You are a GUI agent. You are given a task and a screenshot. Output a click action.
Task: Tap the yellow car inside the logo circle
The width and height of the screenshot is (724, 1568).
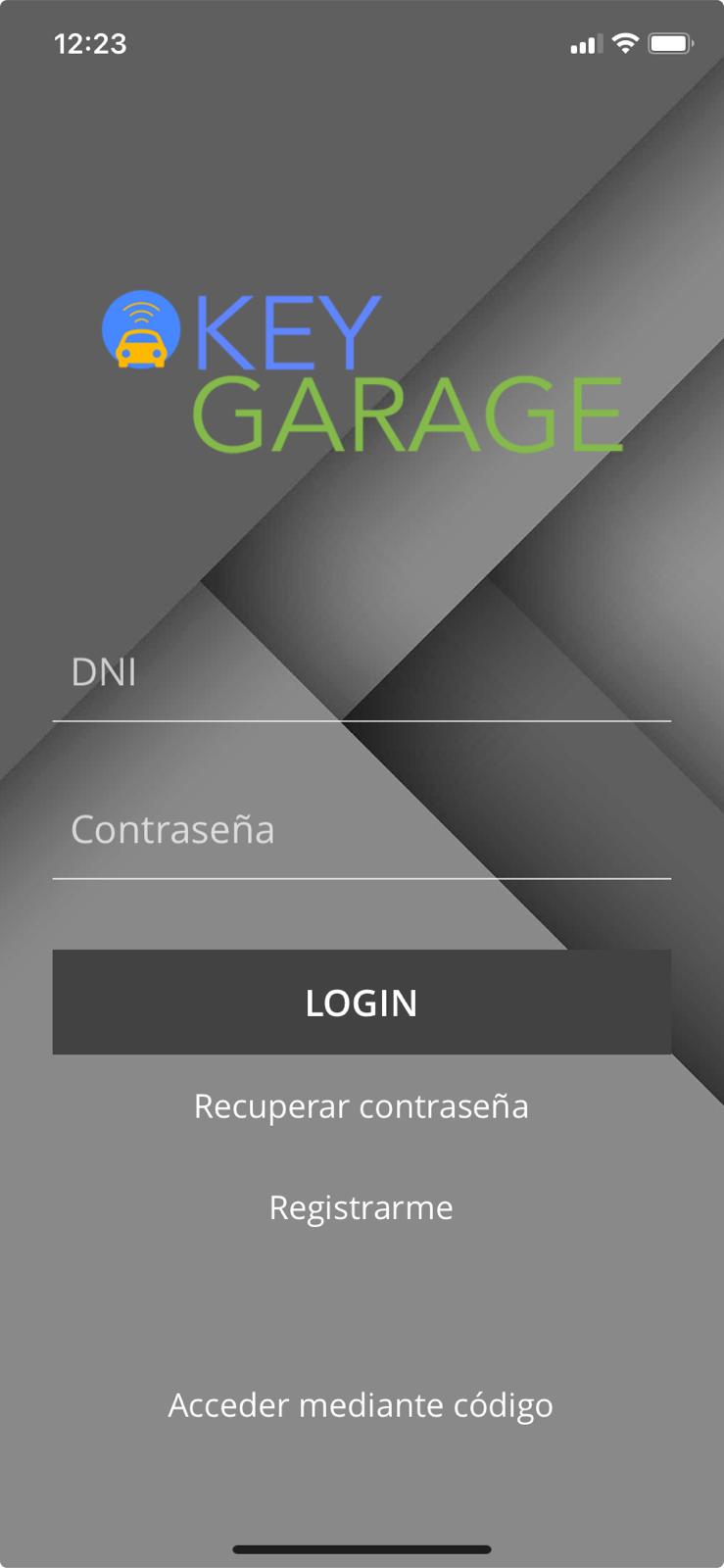pyautogui.click(x=141, y=348)
